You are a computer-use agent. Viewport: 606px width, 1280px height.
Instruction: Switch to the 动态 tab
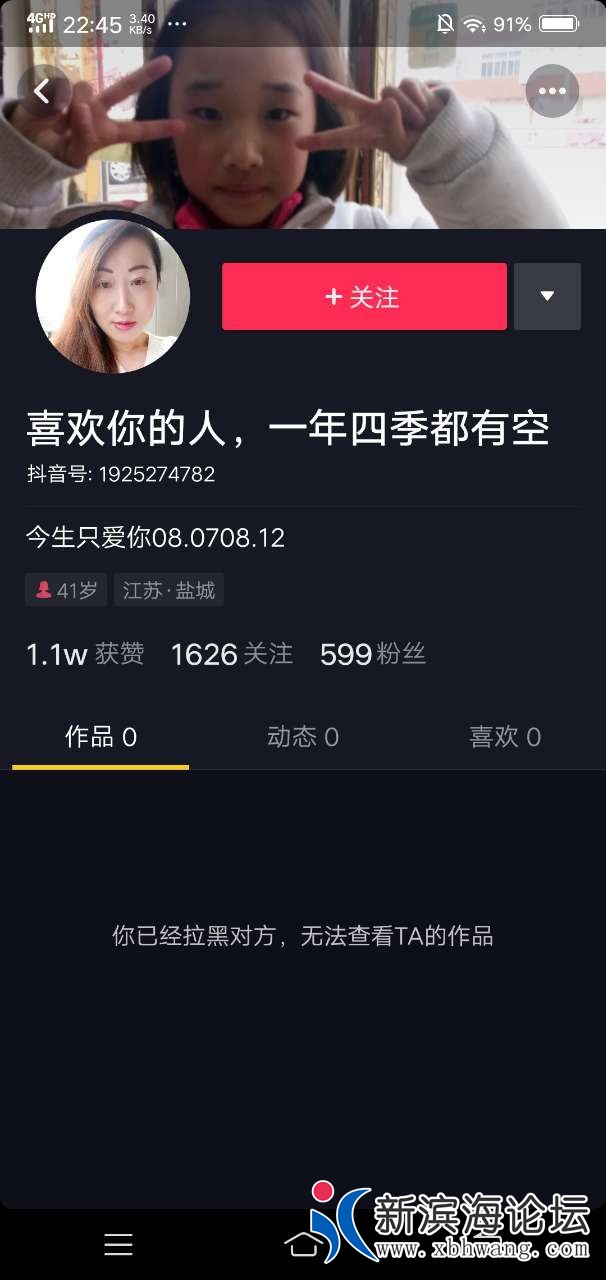303,738
